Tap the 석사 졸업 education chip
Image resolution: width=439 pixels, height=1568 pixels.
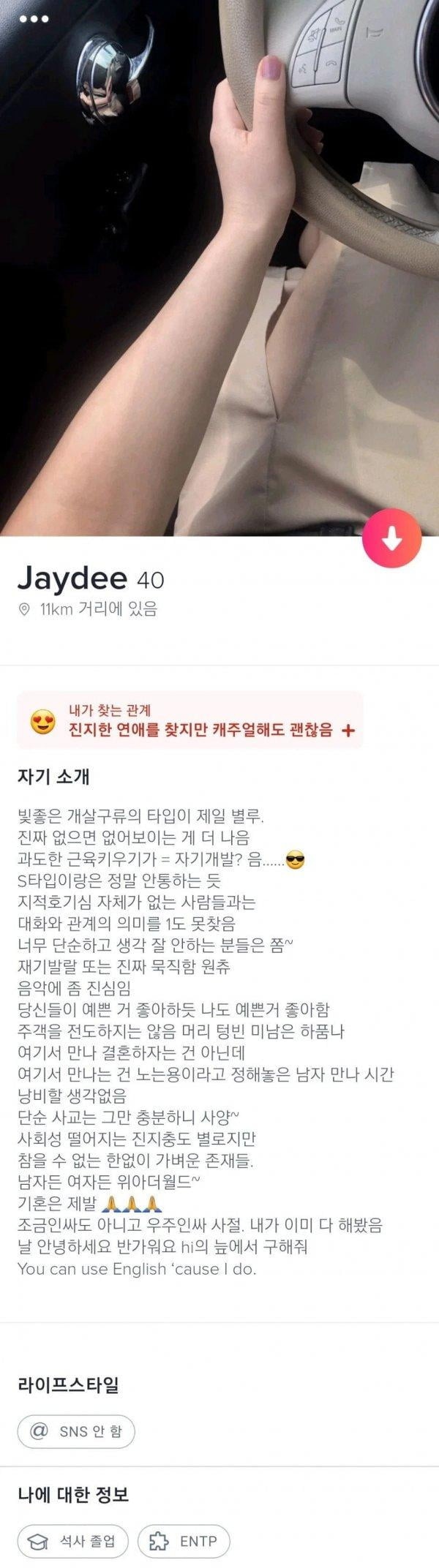pyautogui.click(x=73, y=1542)
